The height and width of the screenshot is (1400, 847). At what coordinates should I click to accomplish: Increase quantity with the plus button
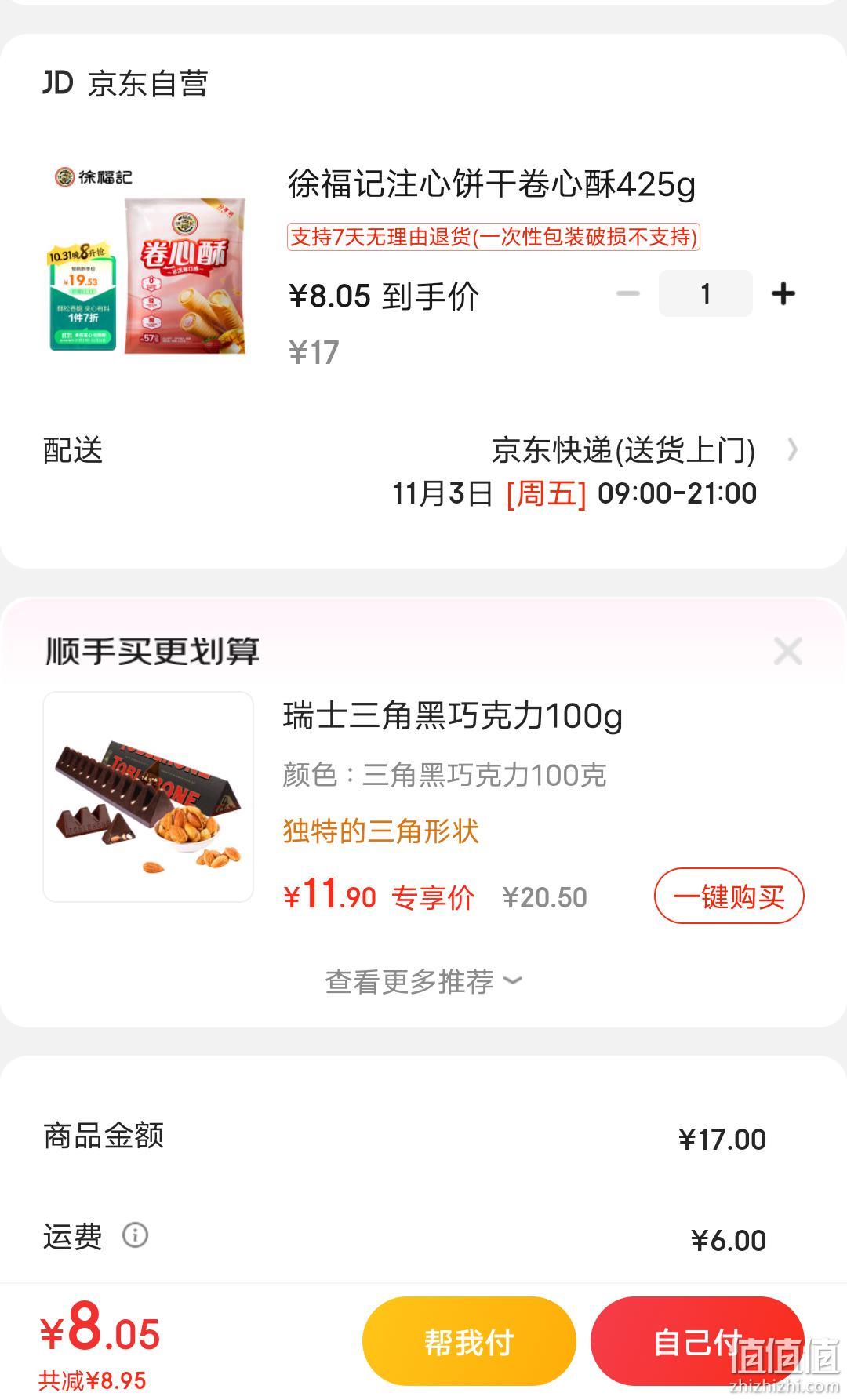pyautogui.click(x=783, y=294)
